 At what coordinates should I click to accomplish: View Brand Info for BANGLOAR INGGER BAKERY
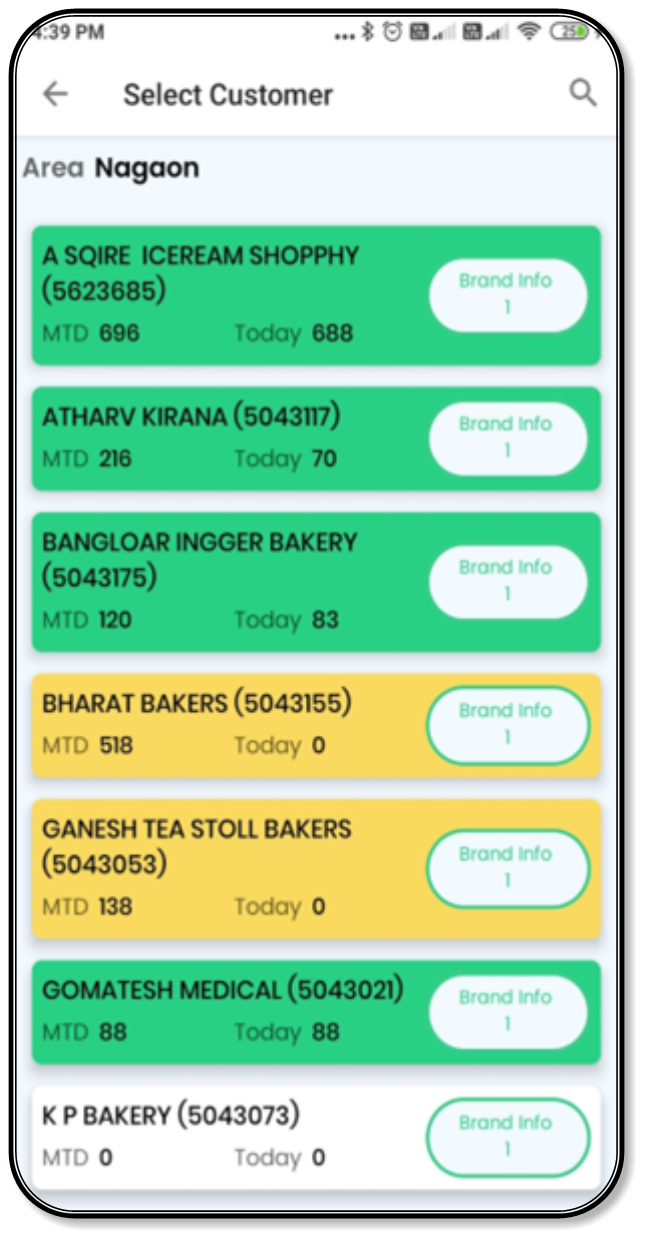[507, 580]
